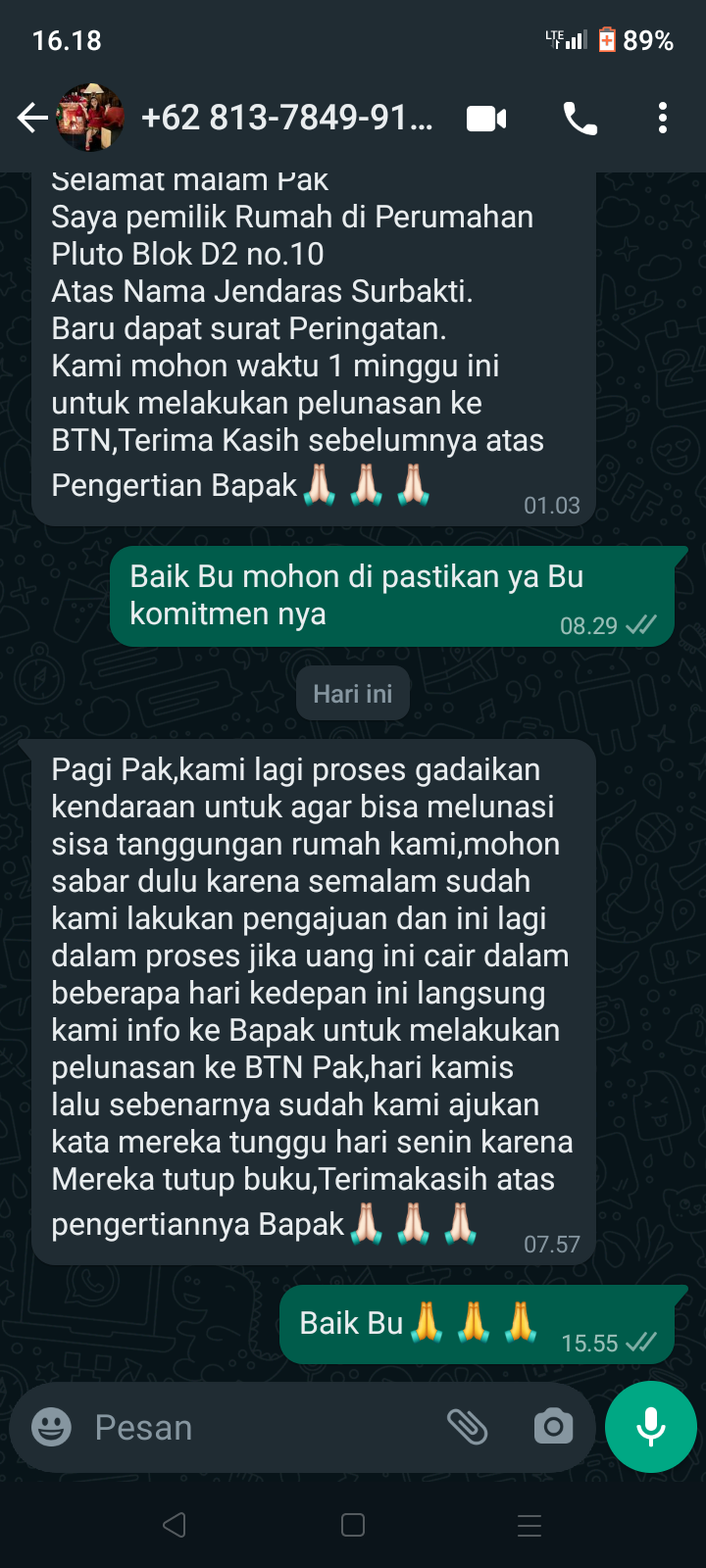Go back to the chat list
This screenshot has width=706, height=1568.
click(x=31, y=119)
